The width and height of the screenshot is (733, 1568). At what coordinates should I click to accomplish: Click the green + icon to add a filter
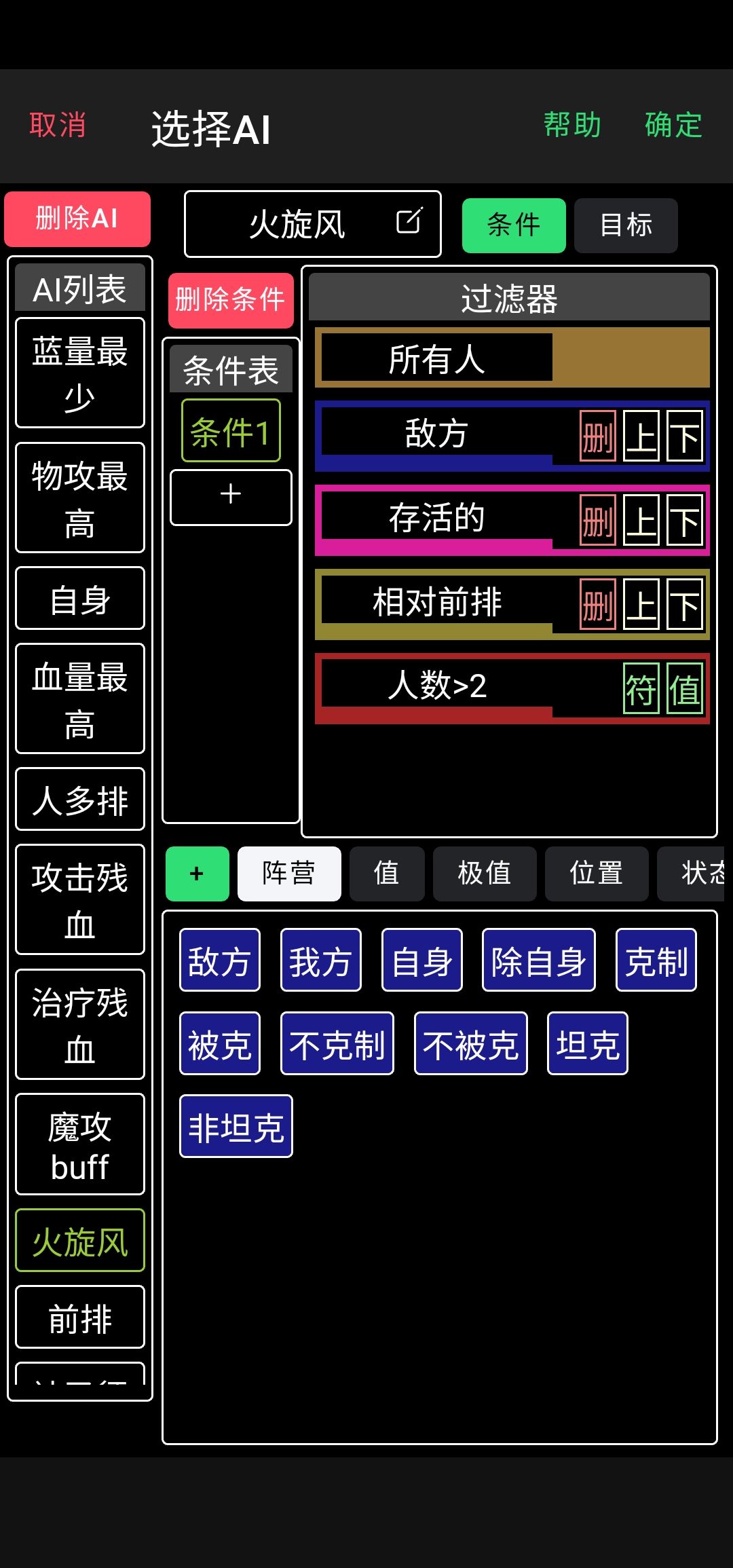(197, 874)
